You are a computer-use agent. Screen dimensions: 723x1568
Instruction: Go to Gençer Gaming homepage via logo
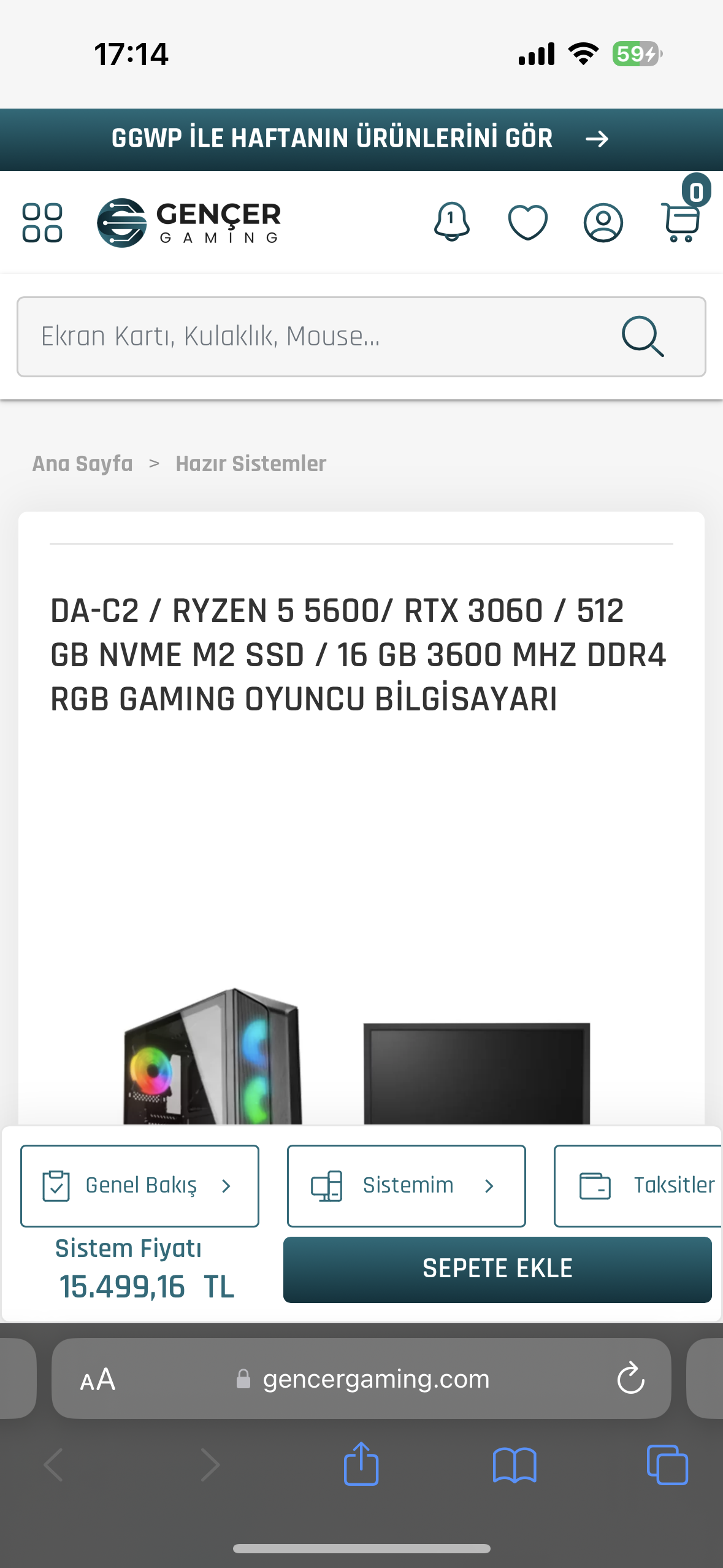tap(189, 222)
